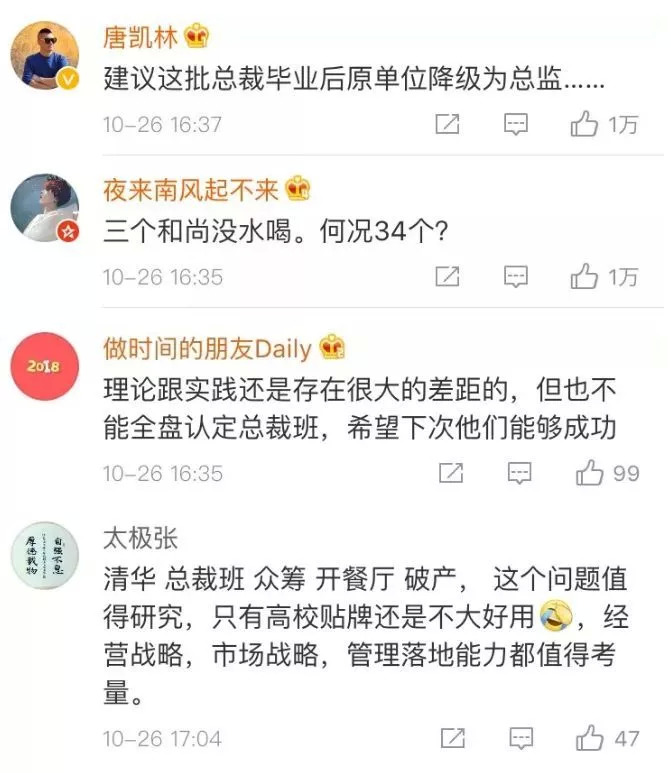Like 做时间的朋友Daily's comment

(x=590, y=472)
